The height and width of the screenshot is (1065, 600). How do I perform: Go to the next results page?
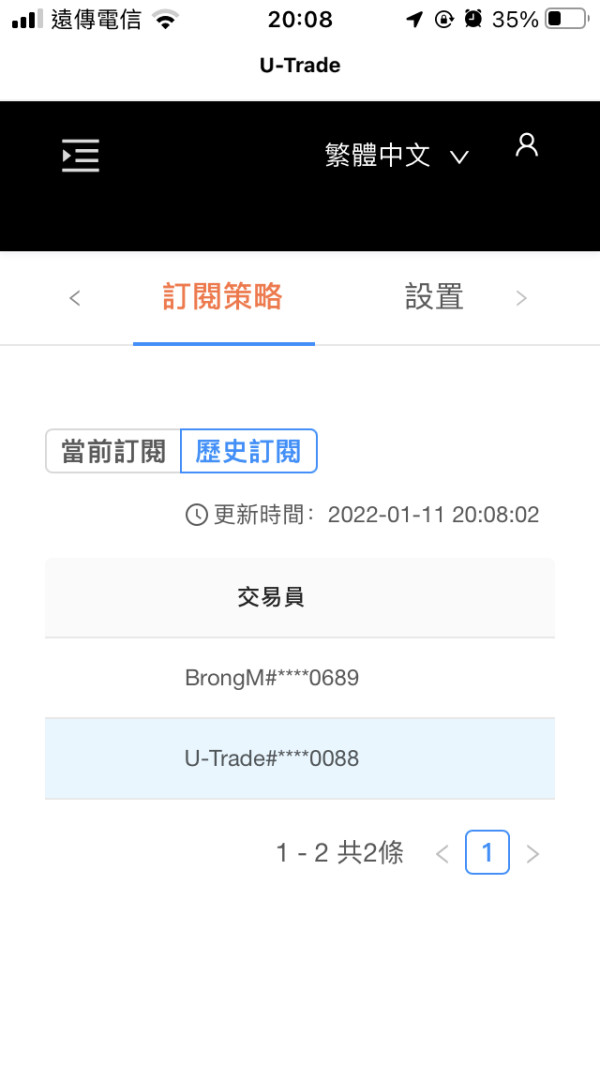point(533,854)
